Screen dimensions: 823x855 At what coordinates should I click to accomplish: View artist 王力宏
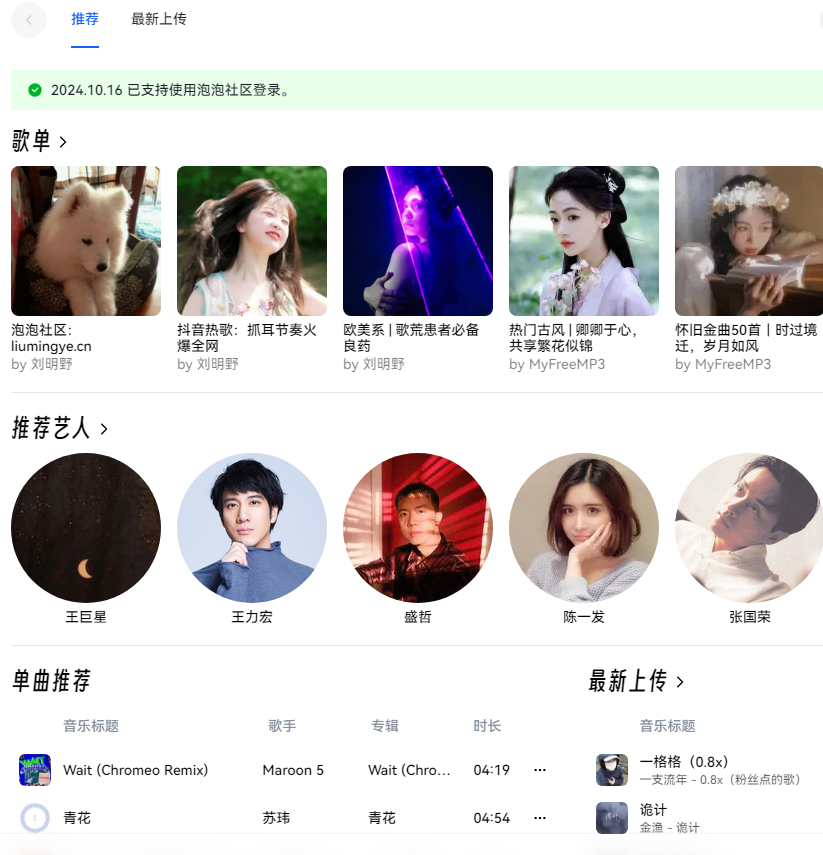252,528
